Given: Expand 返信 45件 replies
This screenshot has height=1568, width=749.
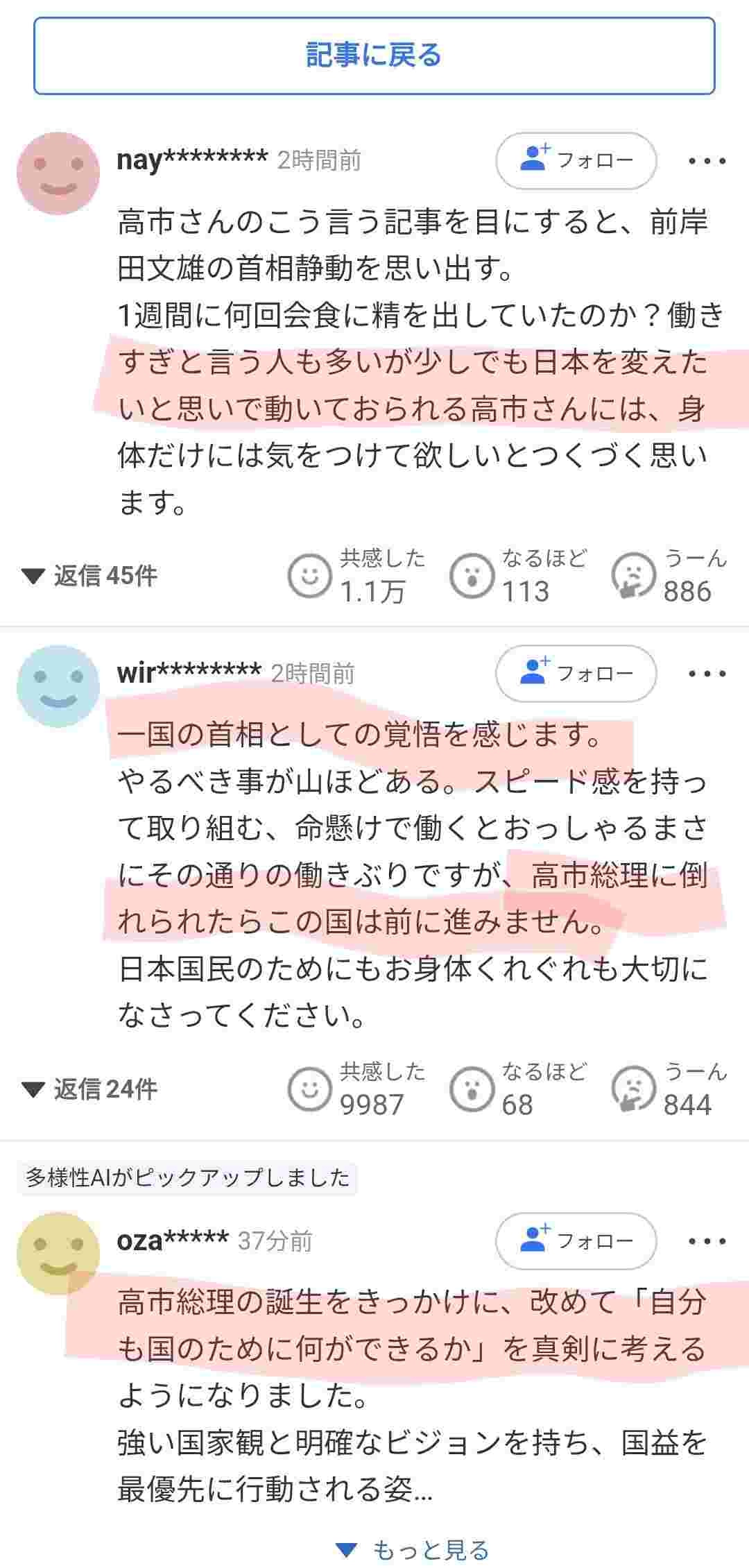Looking at the screenshot, I should click(89, 576).
